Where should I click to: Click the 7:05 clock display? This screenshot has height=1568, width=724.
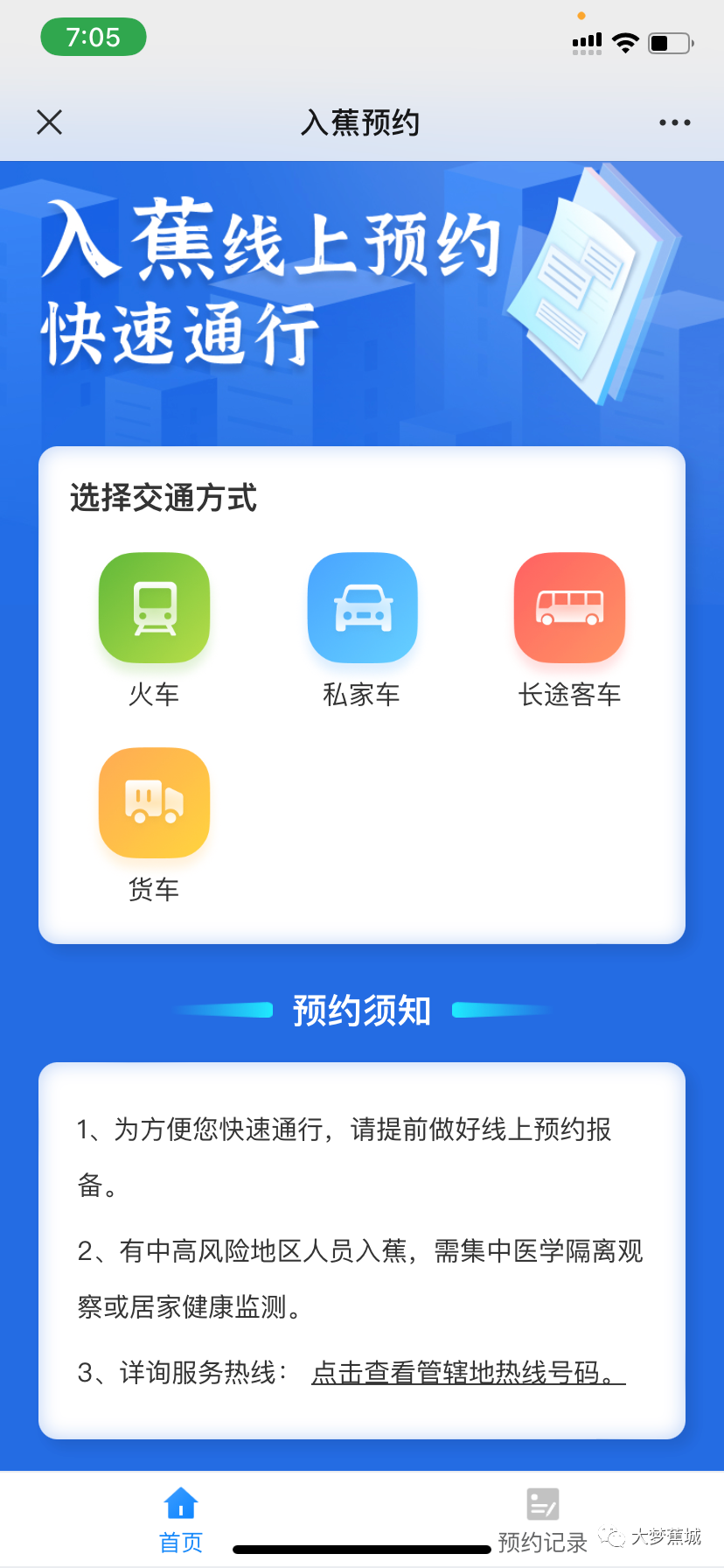93,38
